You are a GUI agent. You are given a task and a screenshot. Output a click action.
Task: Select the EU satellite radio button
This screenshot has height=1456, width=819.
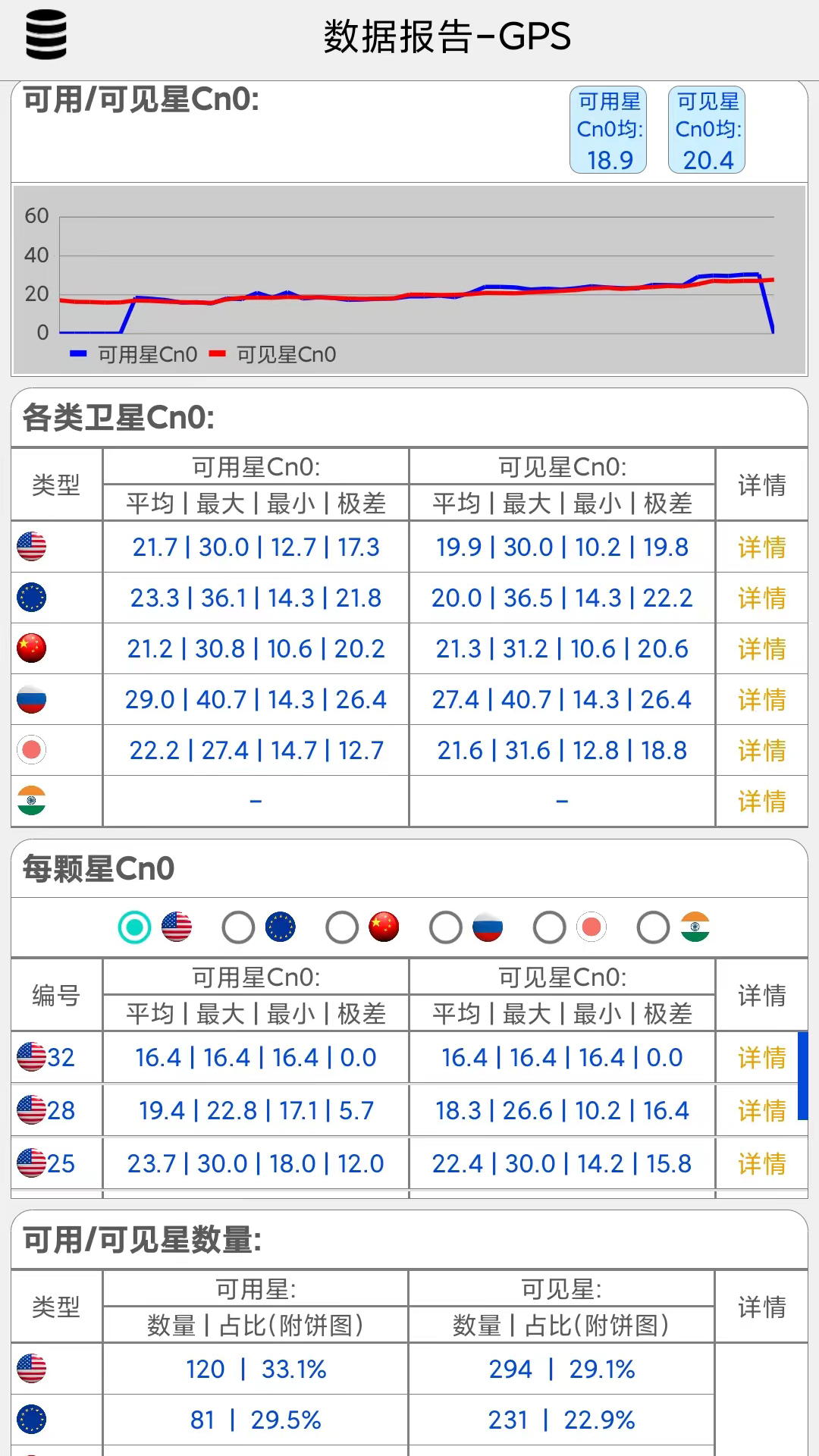pos(238,927)
